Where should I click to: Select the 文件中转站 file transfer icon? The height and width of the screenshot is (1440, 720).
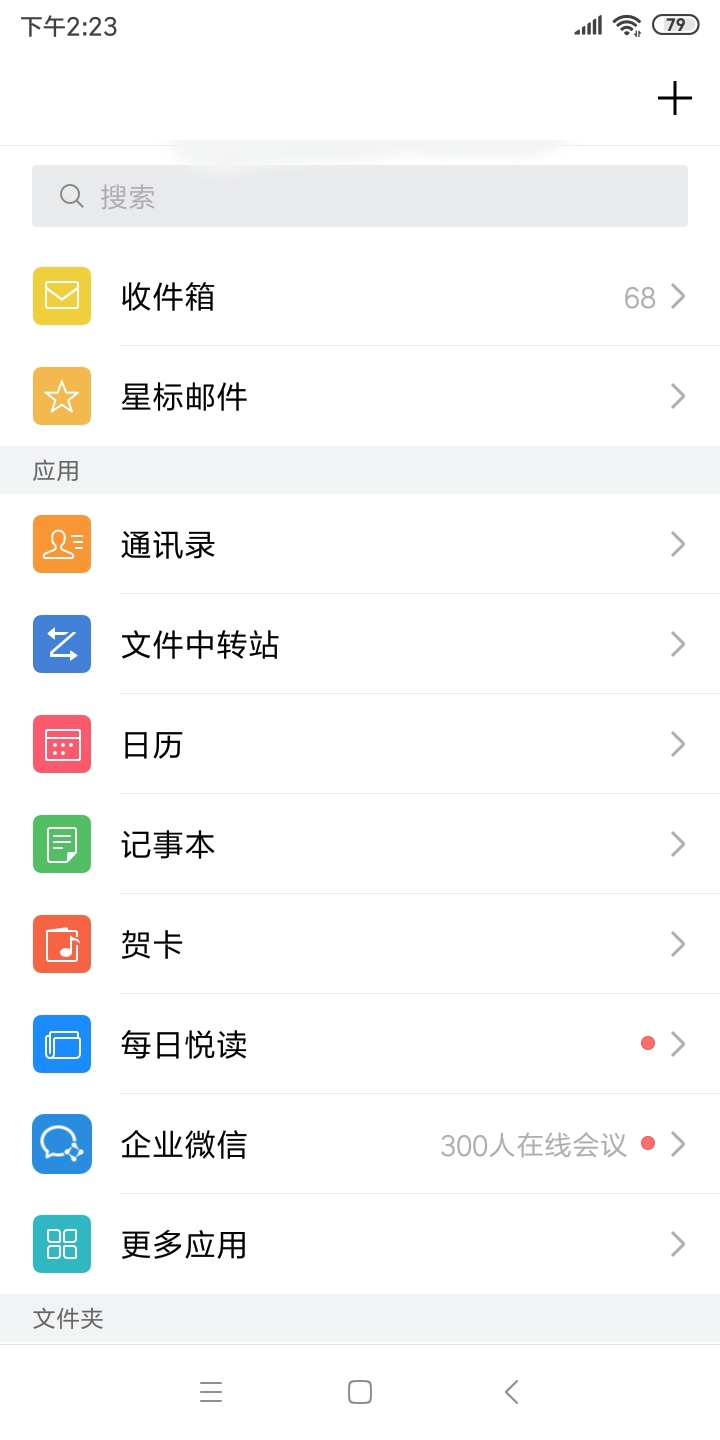(62, 643)
